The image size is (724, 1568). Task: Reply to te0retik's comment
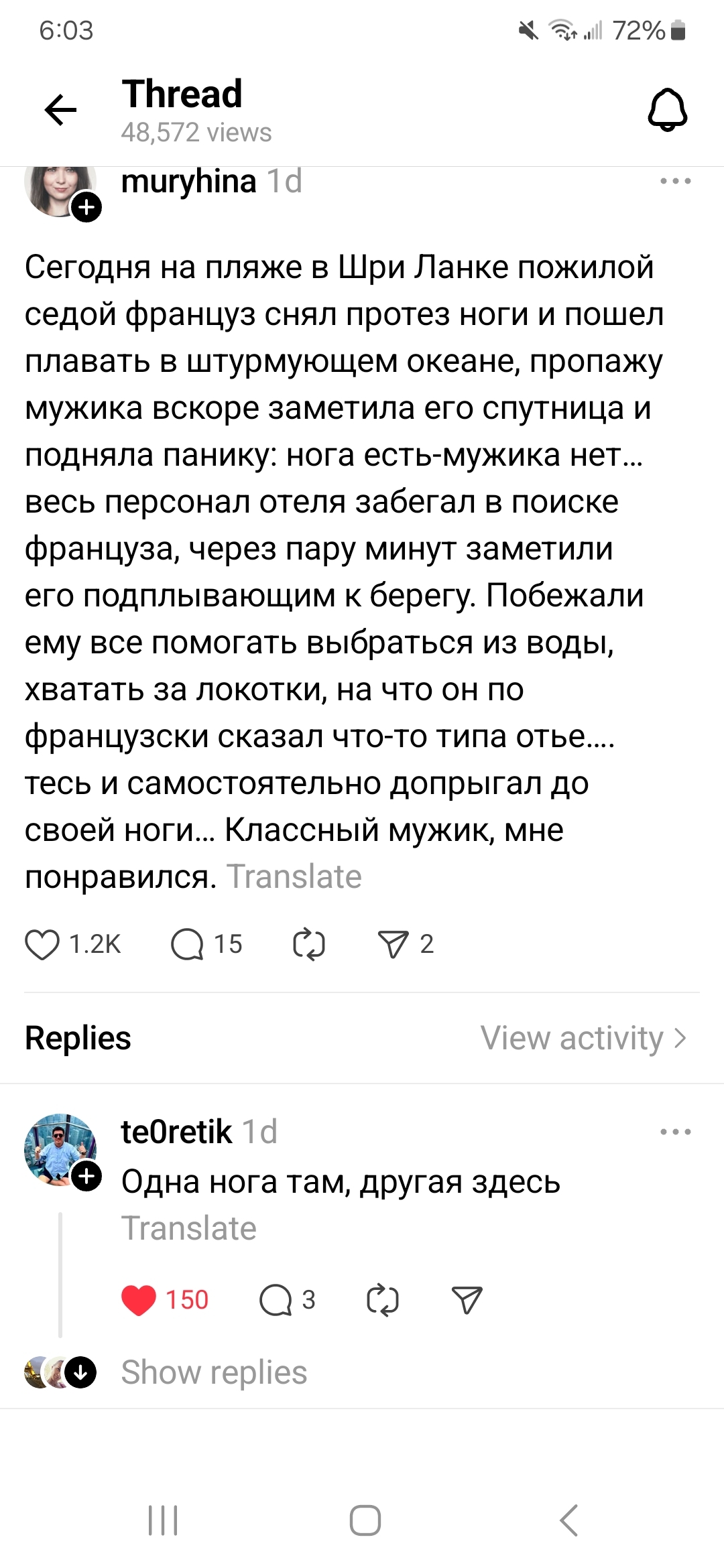[x=276, y=1300]
